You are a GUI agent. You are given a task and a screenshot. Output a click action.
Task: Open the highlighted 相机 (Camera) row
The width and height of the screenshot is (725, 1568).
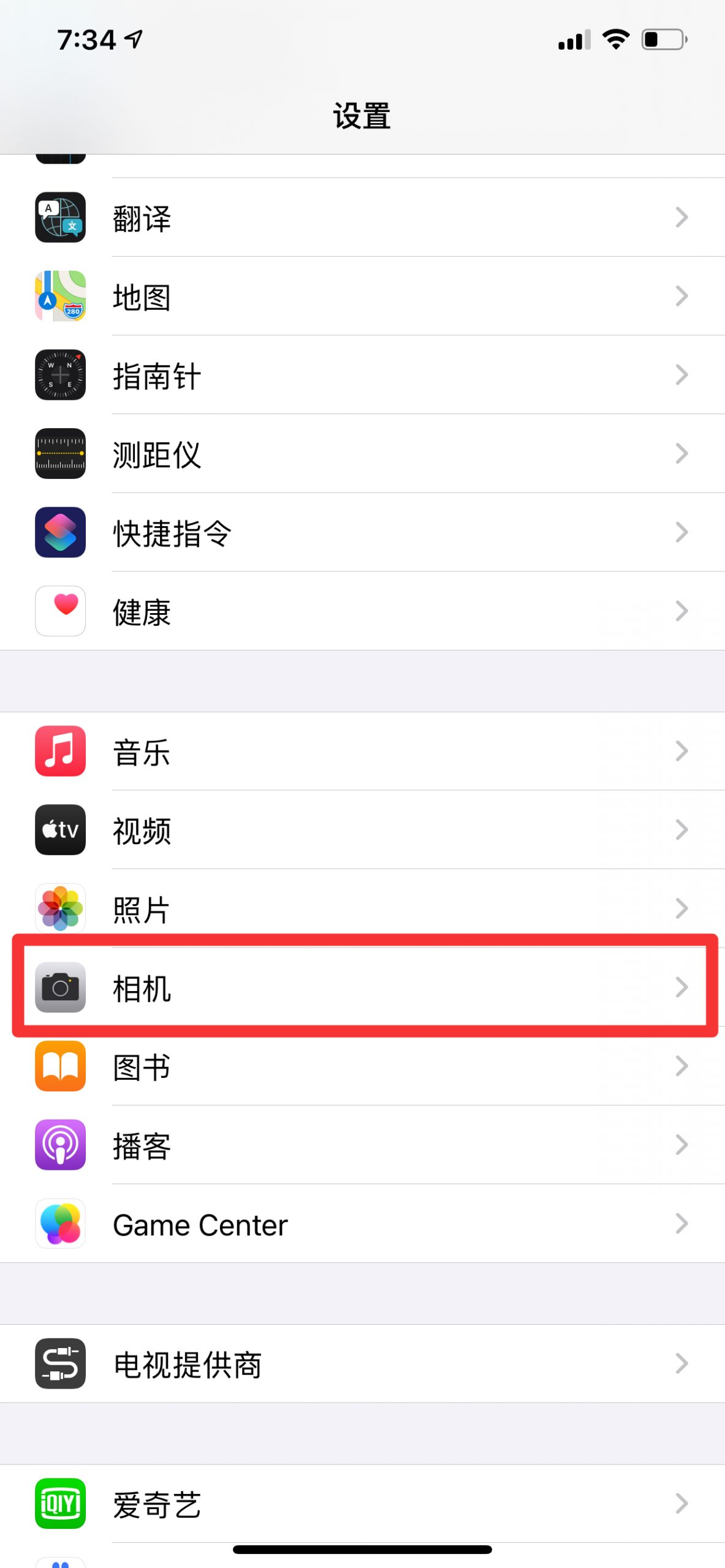[x=362, y=987]
